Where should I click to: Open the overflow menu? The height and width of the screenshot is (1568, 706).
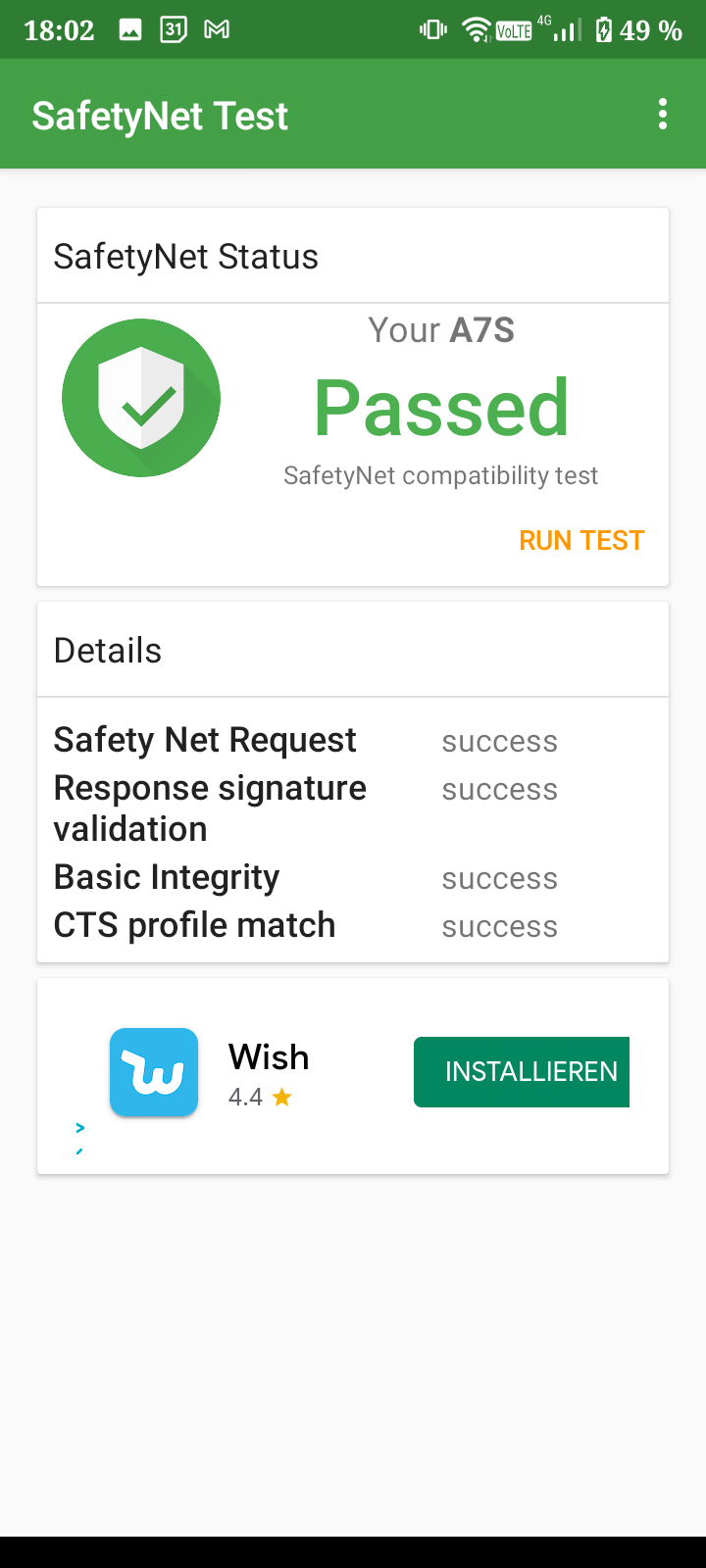point(663,115)
